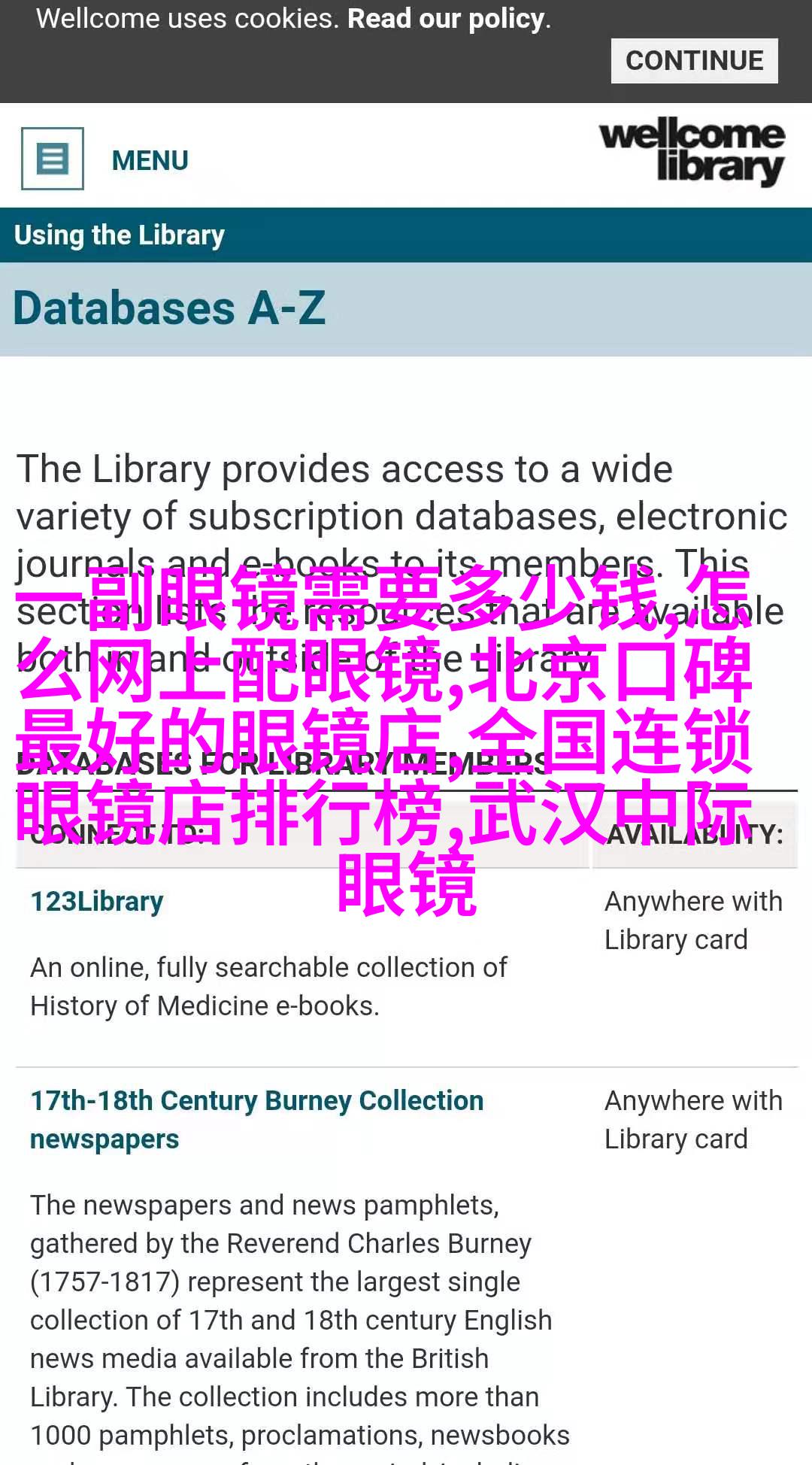Open the MENU drawer button
Viewport: 812px width, 1465px height.
pyautogui.click(x=53, y=159)
